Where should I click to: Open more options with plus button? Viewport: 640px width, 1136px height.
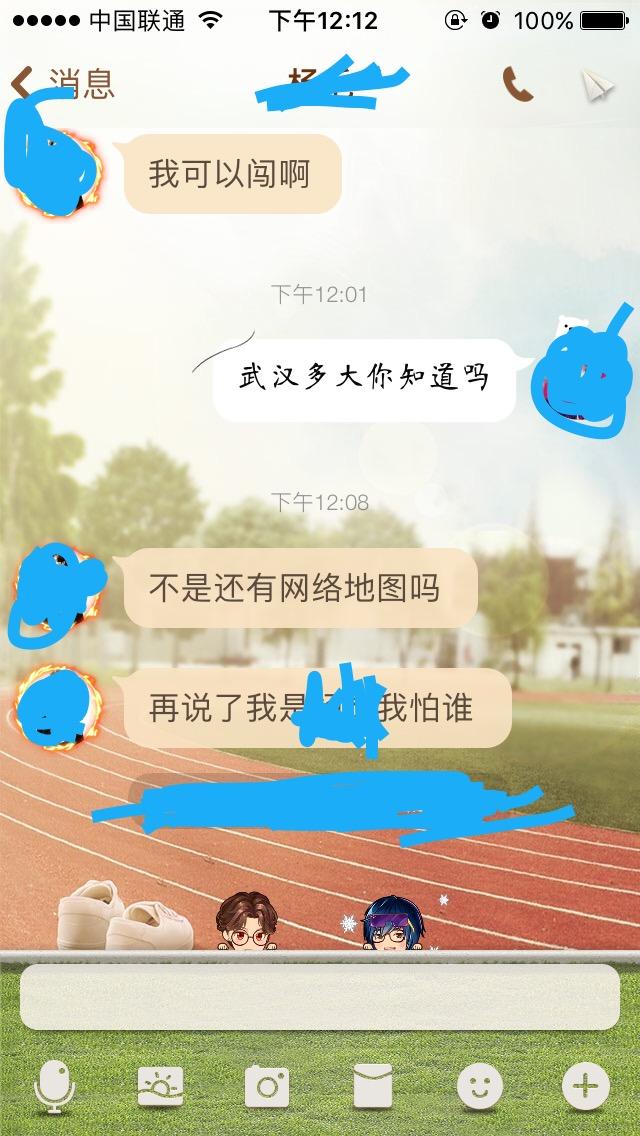click(x=586, y=1086)
